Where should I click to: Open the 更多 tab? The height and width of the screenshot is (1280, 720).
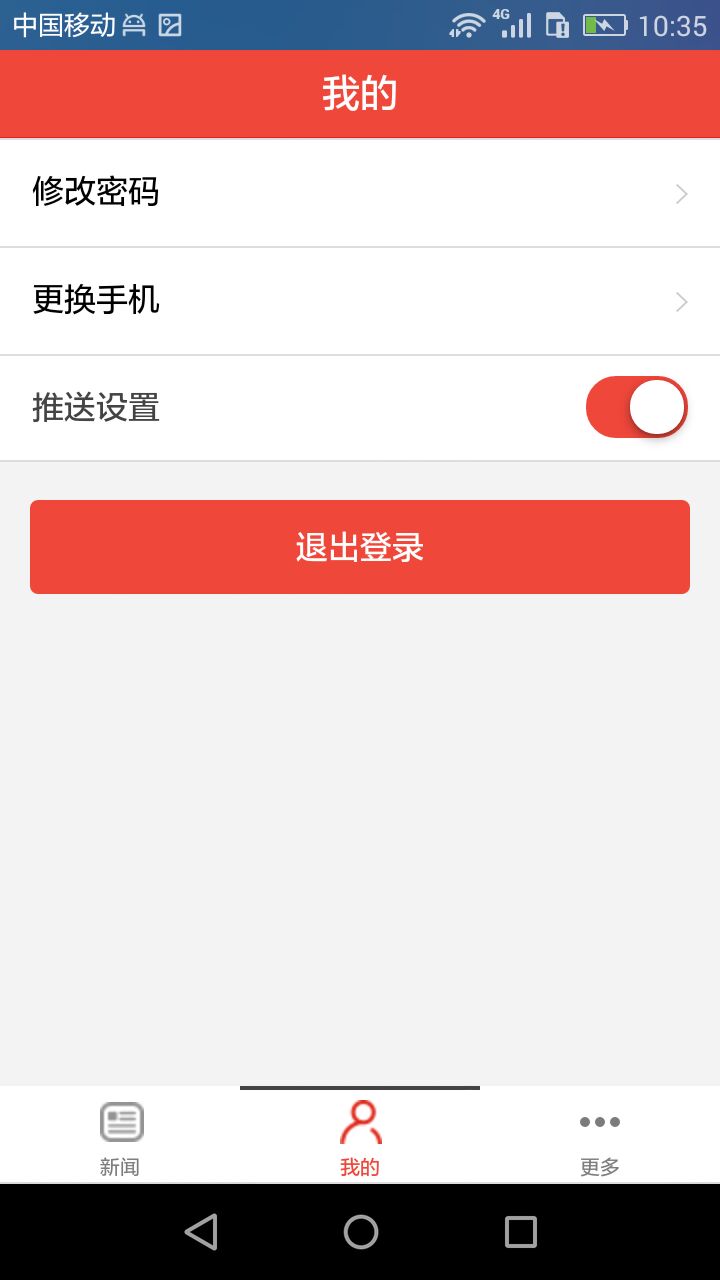pyautogui.click(x=600, y=1136)
